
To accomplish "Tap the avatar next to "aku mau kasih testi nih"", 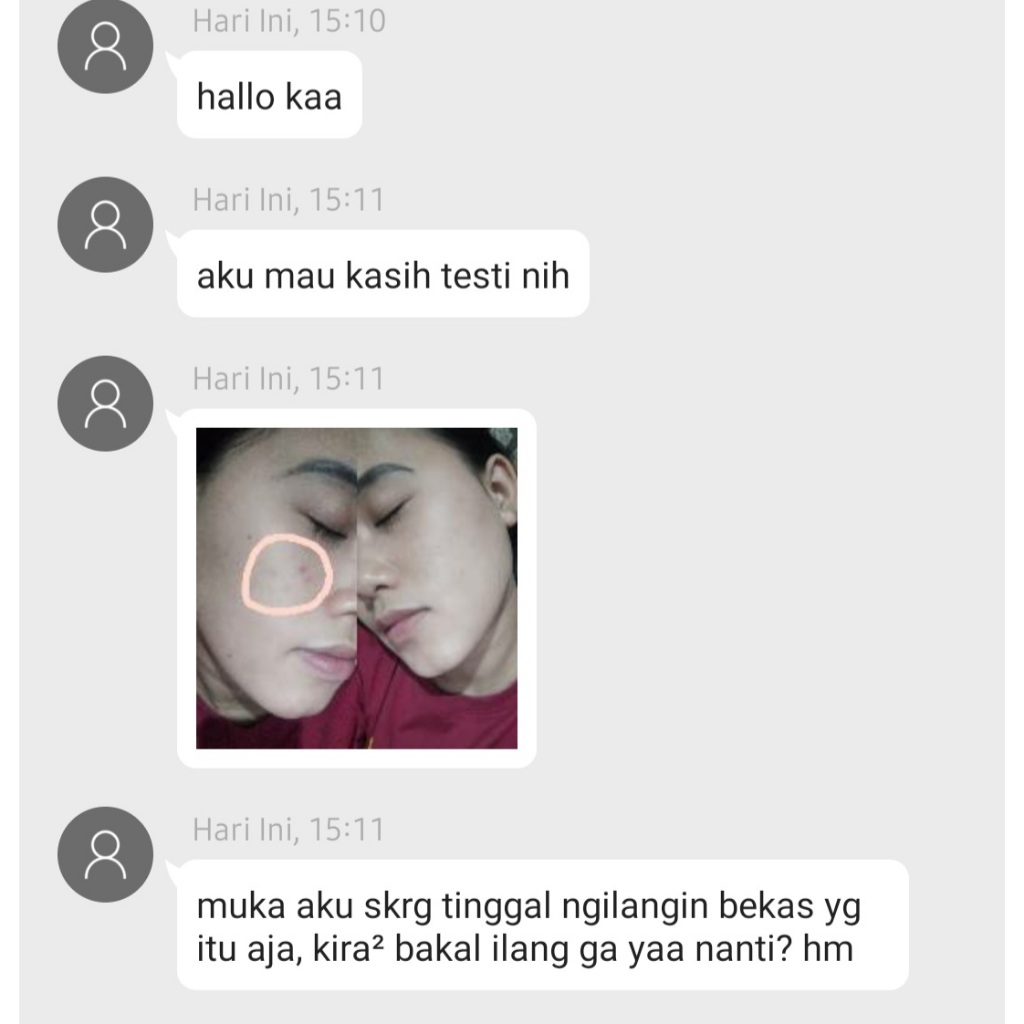I will (106, 225).
